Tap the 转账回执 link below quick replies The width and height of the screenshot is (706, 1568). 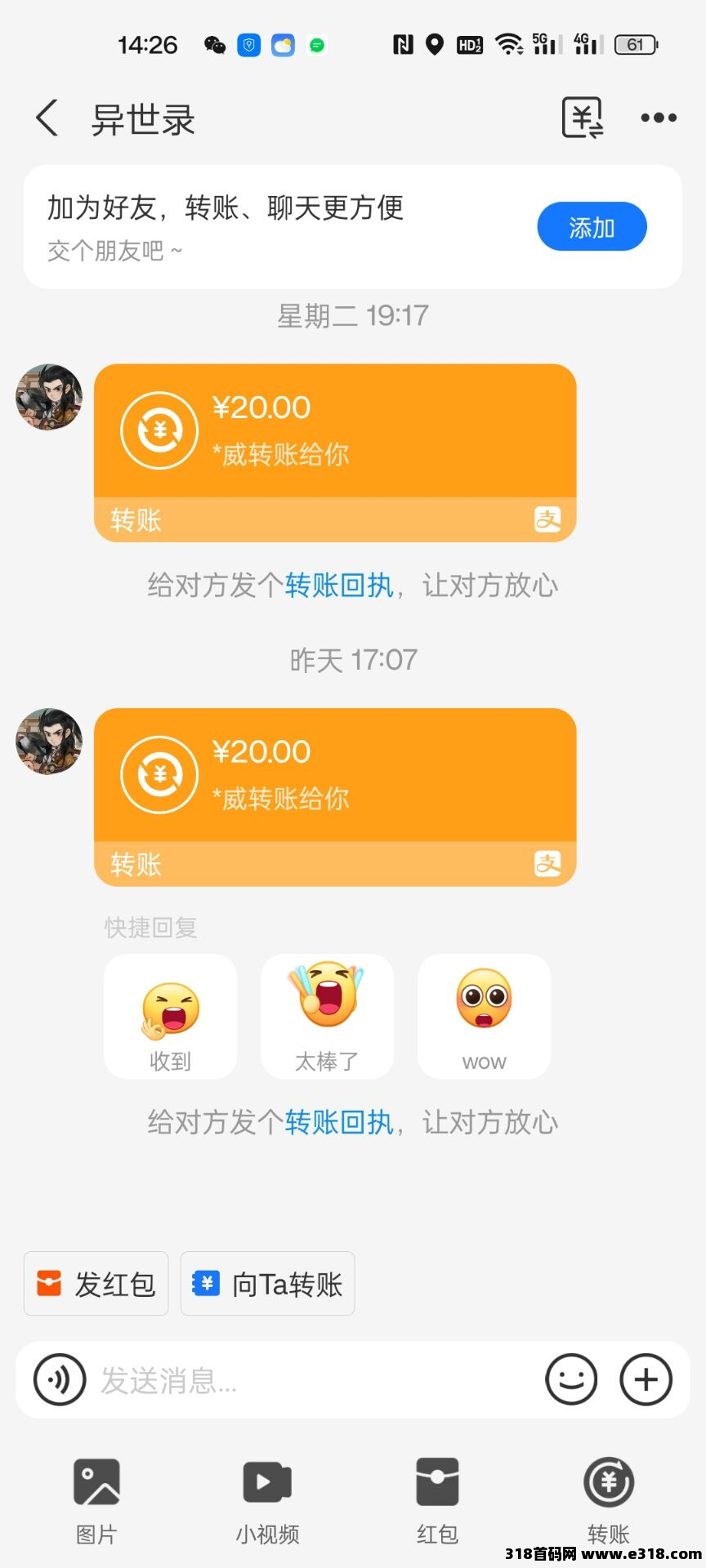coord(339,1123)
